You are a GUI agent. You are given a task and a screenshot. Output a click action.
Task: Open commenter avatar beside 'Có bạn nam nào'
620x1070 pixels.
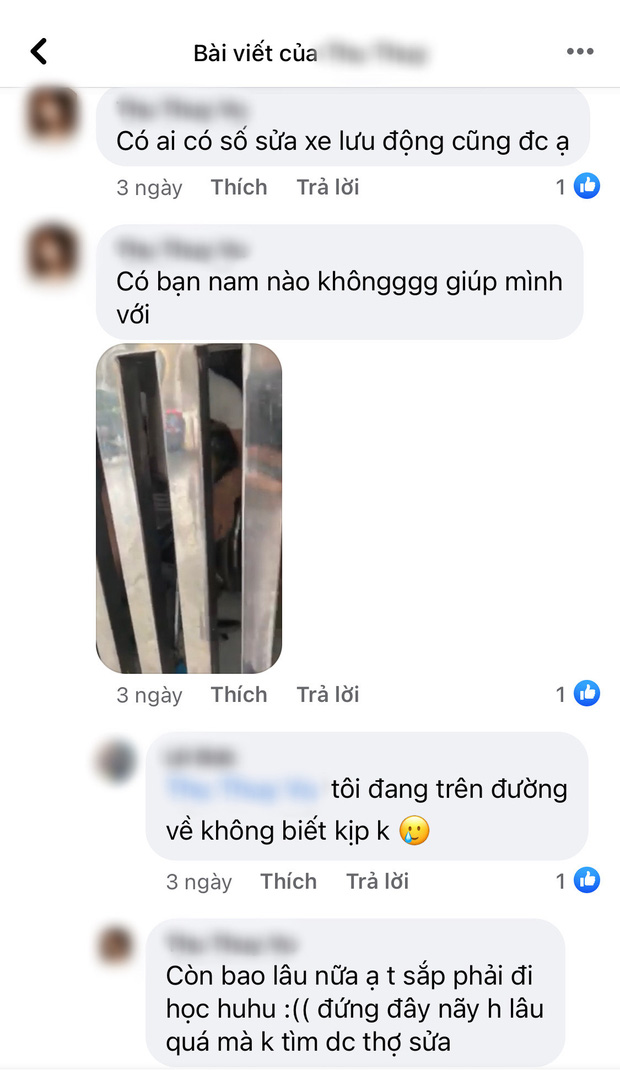(x=53, y=250)
